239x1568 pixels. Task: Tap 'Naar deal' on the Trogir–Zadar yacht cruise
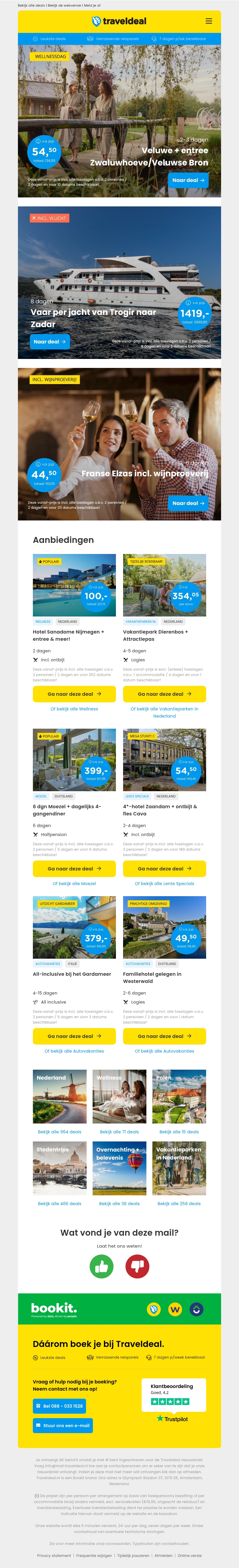(x=50, y=342)
